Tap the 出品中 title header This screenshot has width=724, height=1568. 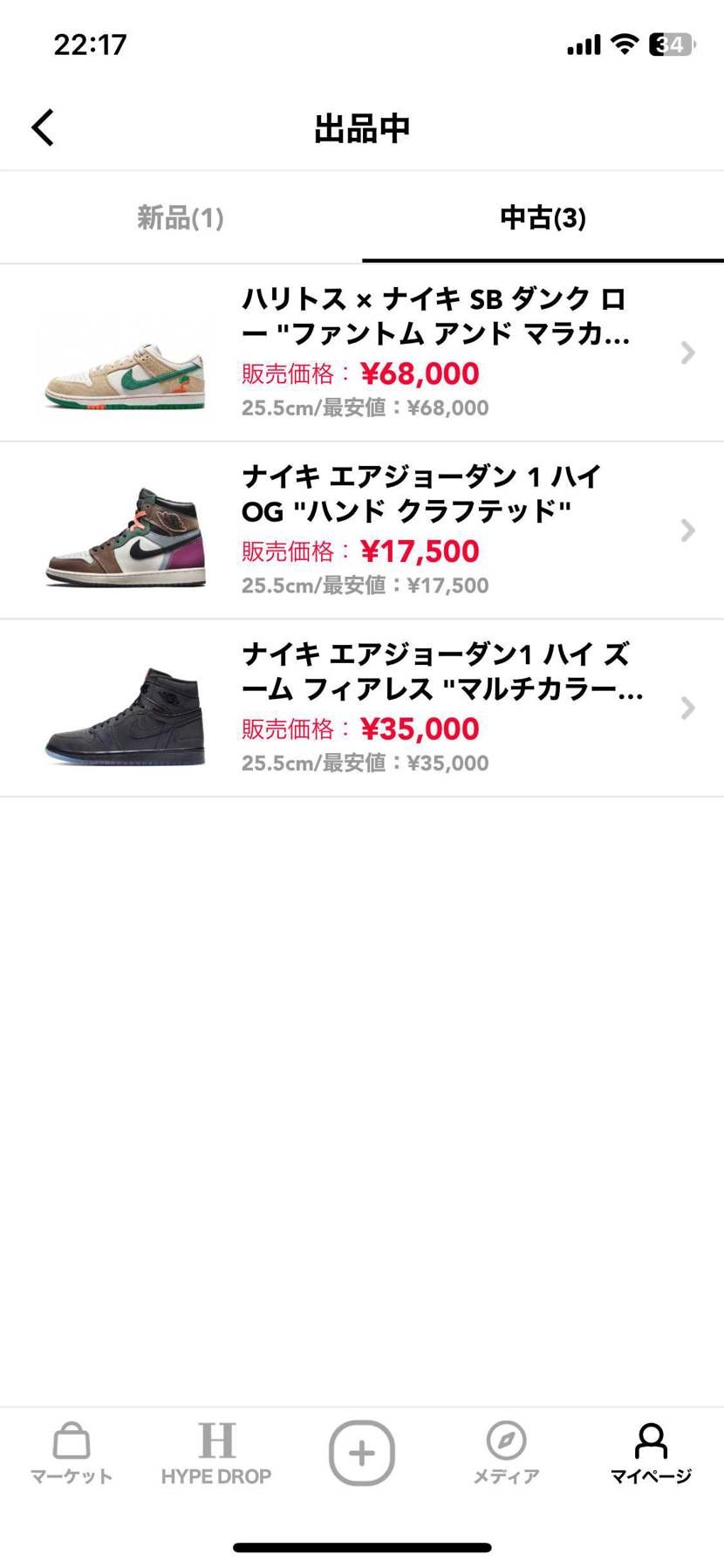(x=362, y=127)
